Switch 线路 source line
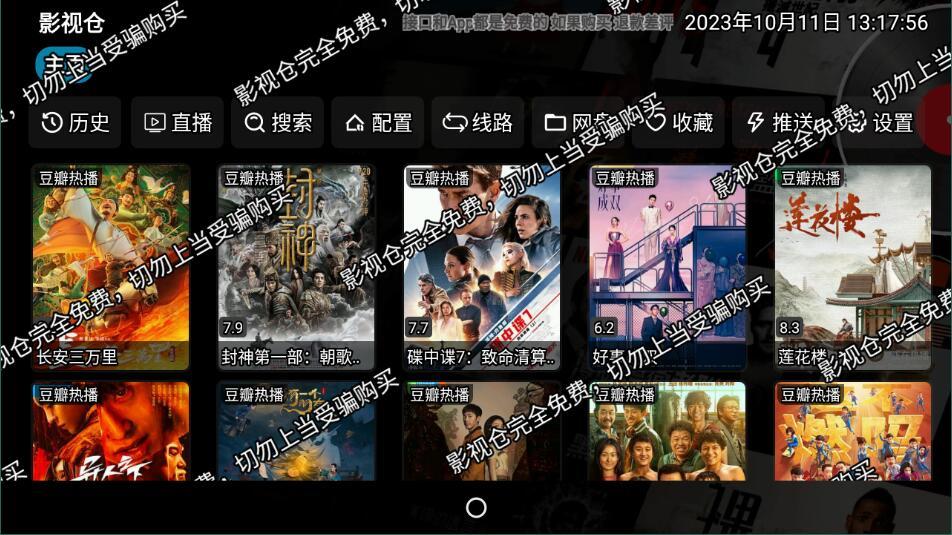The height and width of the screenshot is (535, 952). [x=478, y=123]
